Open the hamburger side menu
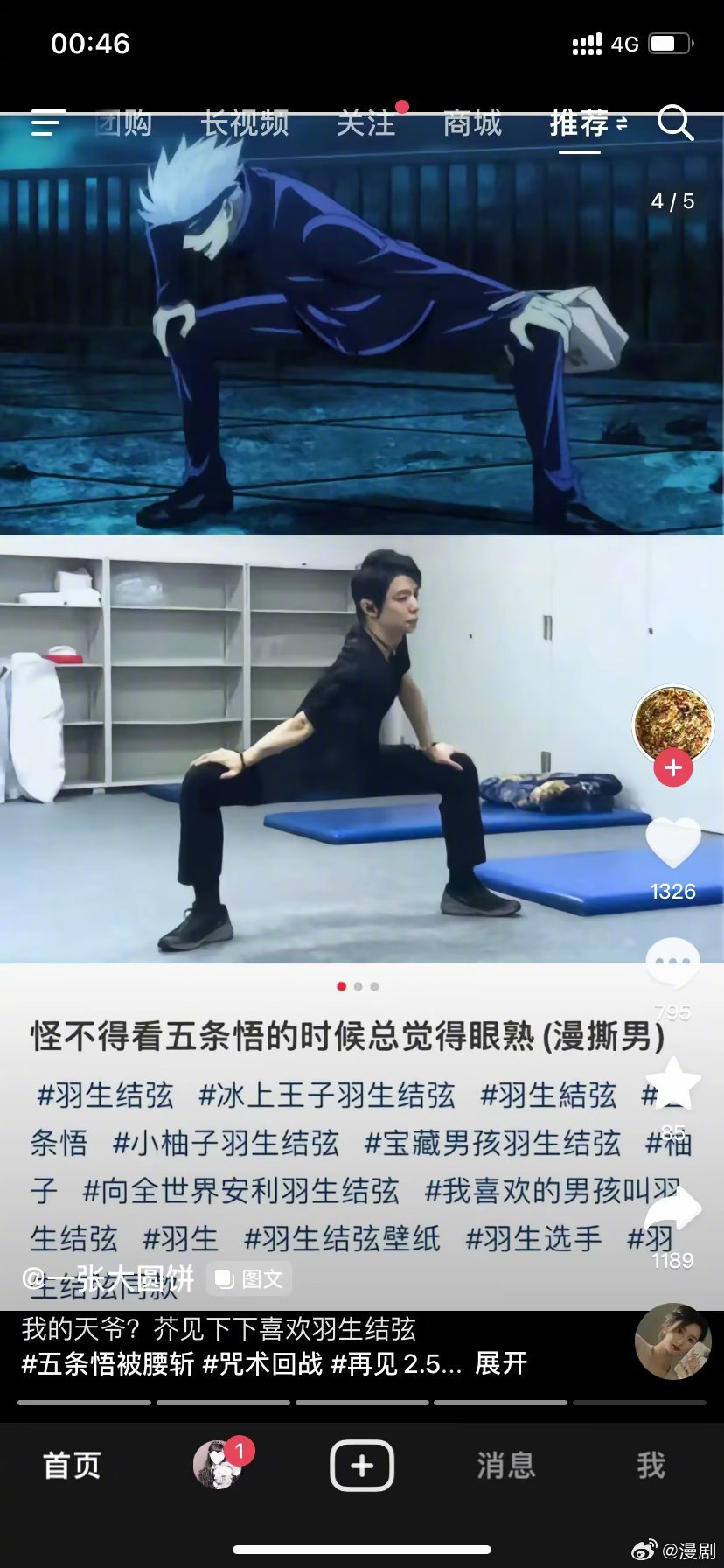This screenshot has height=1568, width=724. [x=47, y=123]
